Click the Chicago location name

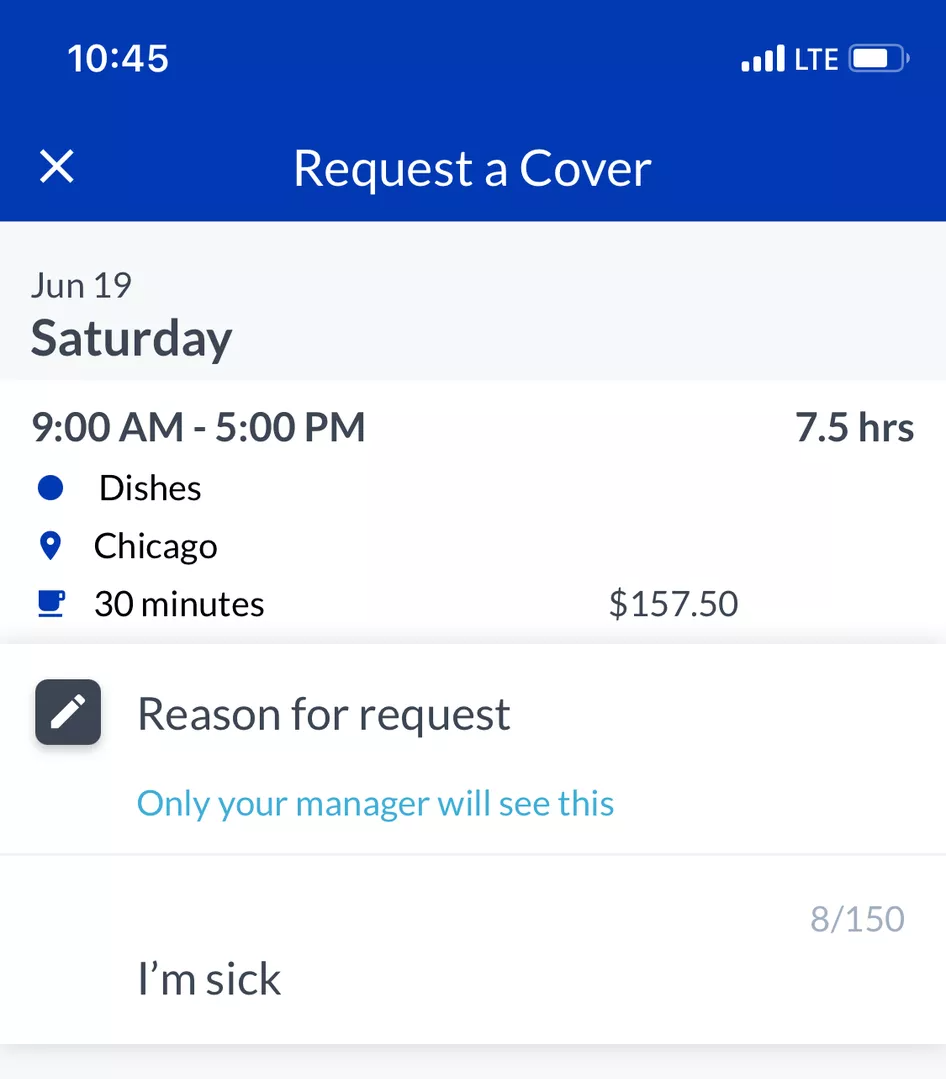pyautogui.click(x=155, y=545)
